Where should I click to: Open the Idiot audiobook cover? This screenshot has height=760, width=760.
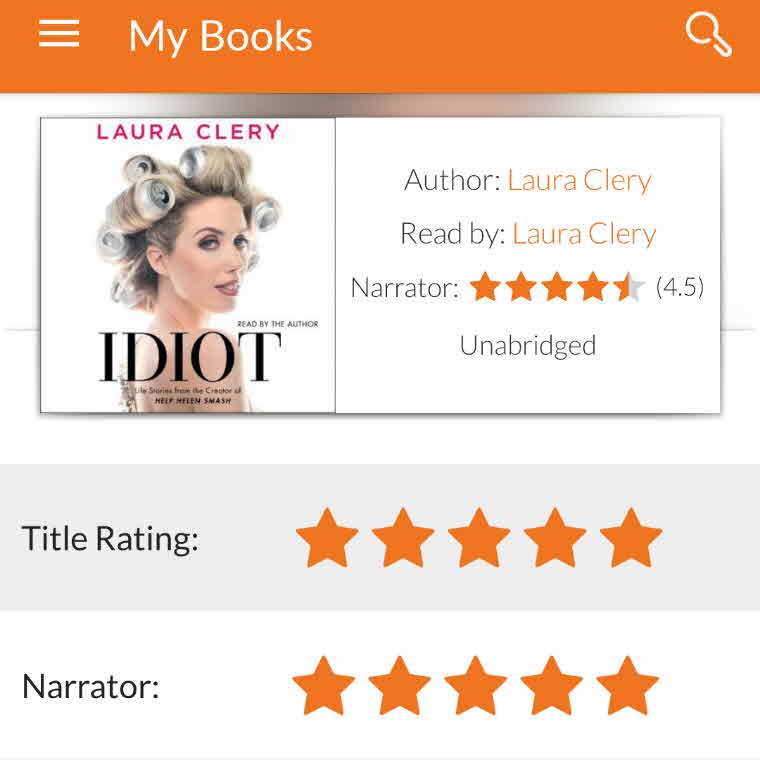click(x=188, y=265)
